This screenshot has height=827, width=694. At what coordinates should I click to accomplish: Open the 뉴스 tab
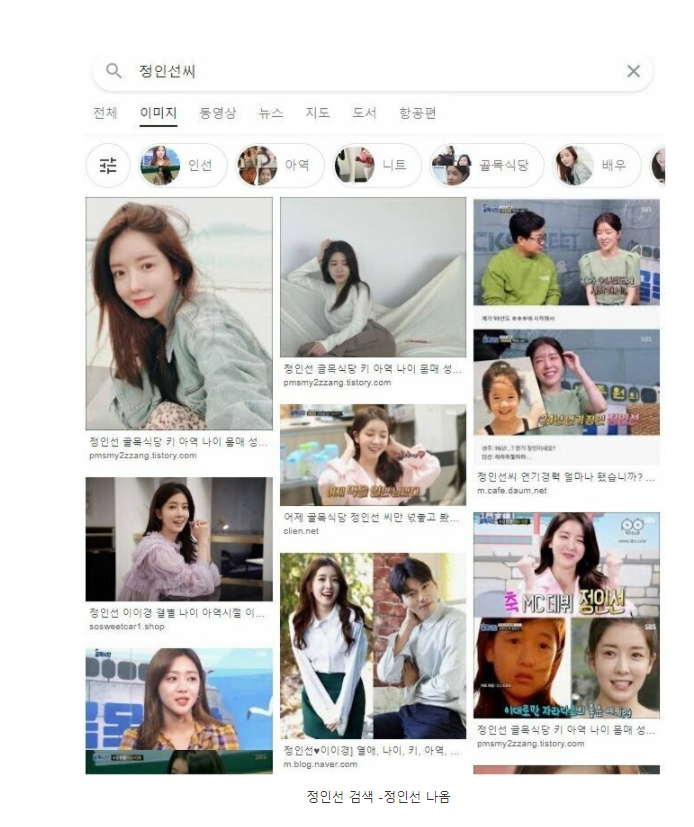tap(271, 113)
